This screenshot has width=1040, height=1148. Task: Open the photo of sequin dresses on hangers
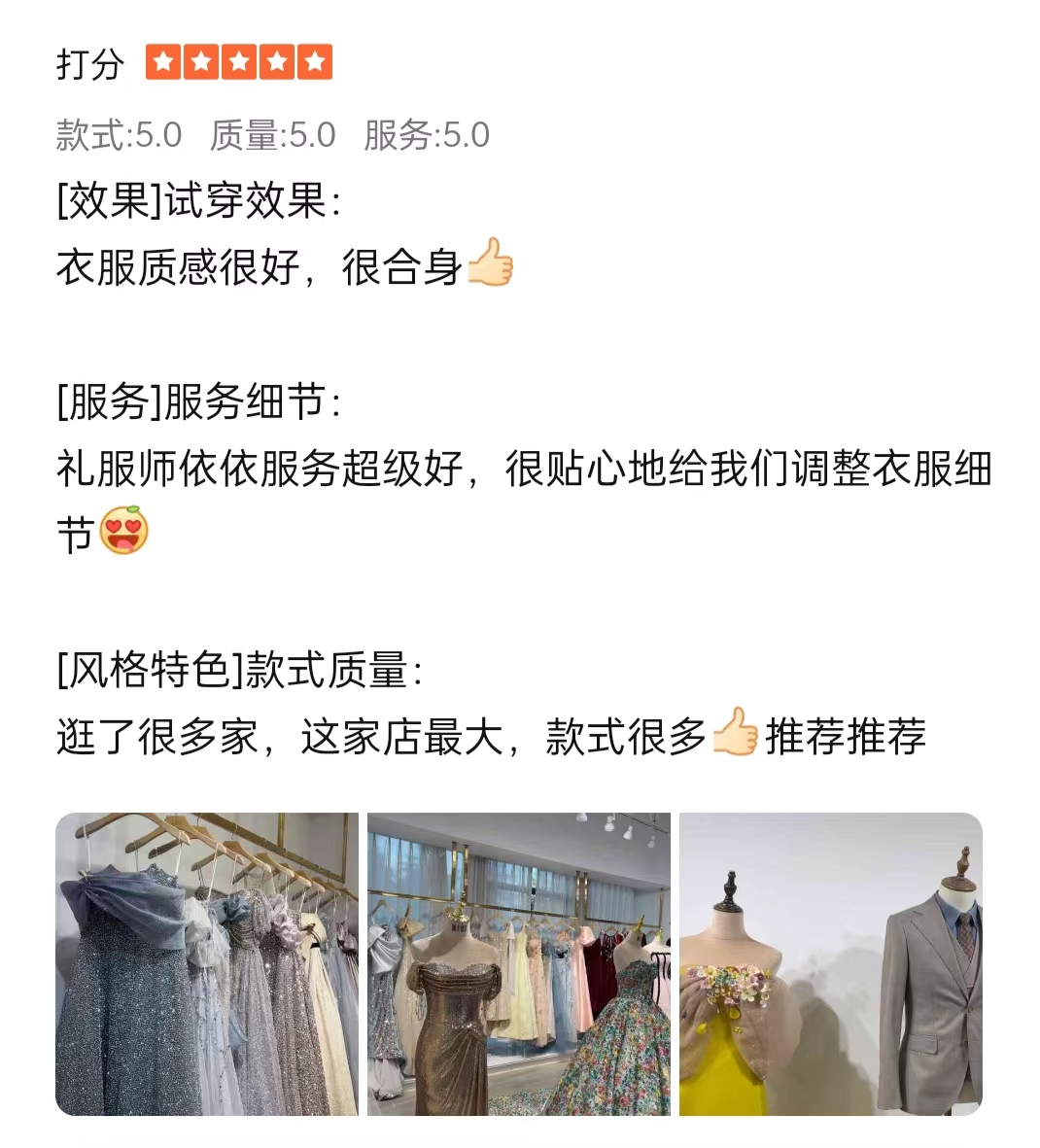(x=206, y=963)
